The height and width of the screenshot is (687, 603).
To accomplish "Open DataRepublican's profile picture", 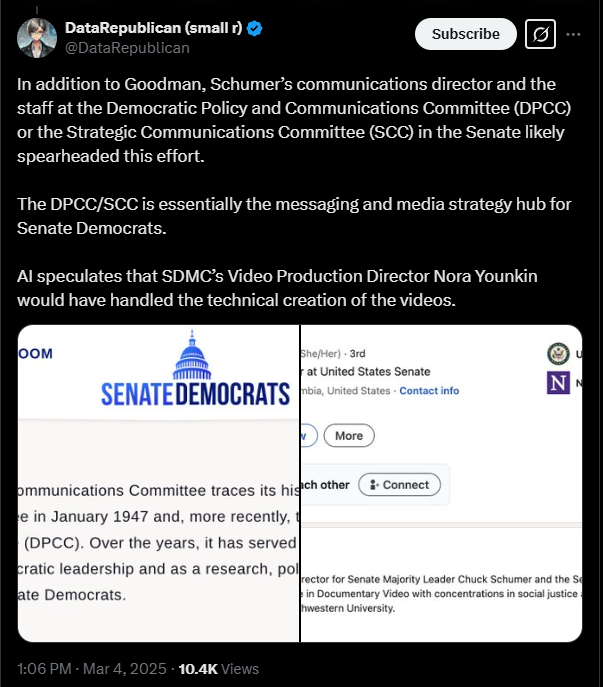I will coord(36,36).
